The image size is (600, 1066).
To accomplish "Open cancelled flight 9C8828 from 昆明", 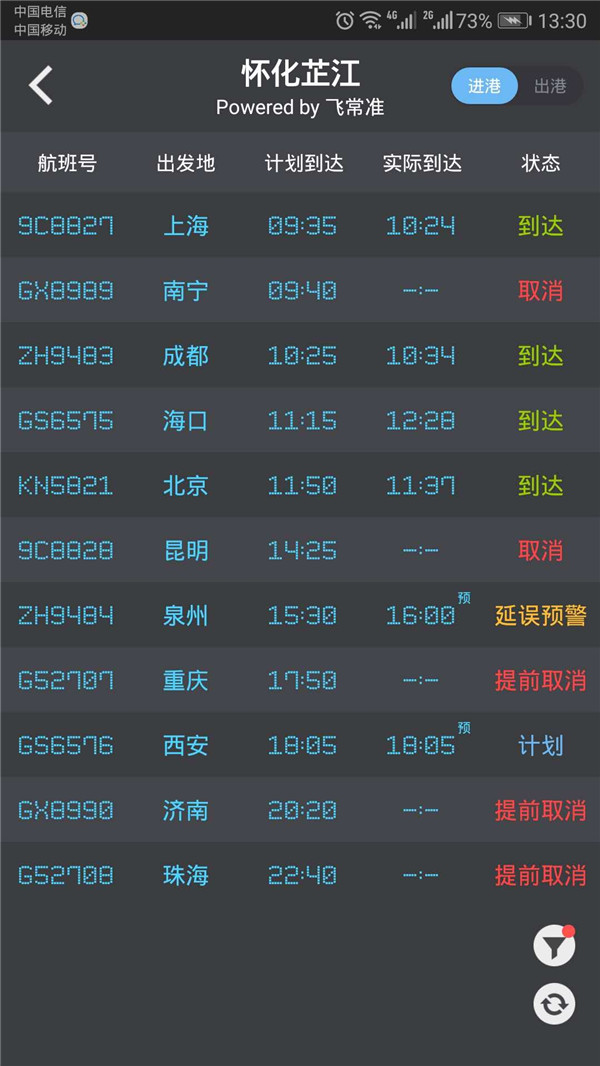I will click(300, 551).
